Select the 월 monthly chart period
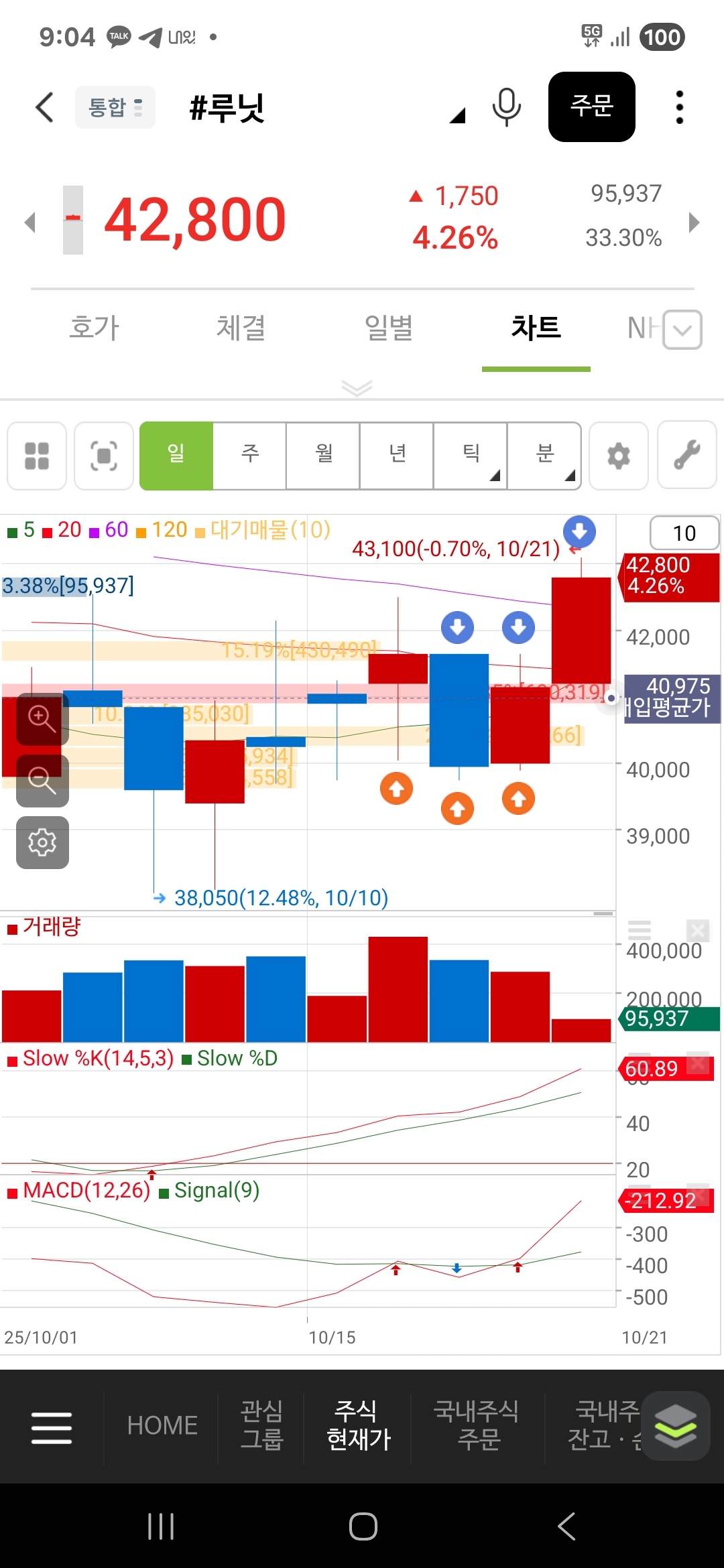This screenshot has height=1568, width=724. point(324,456)
